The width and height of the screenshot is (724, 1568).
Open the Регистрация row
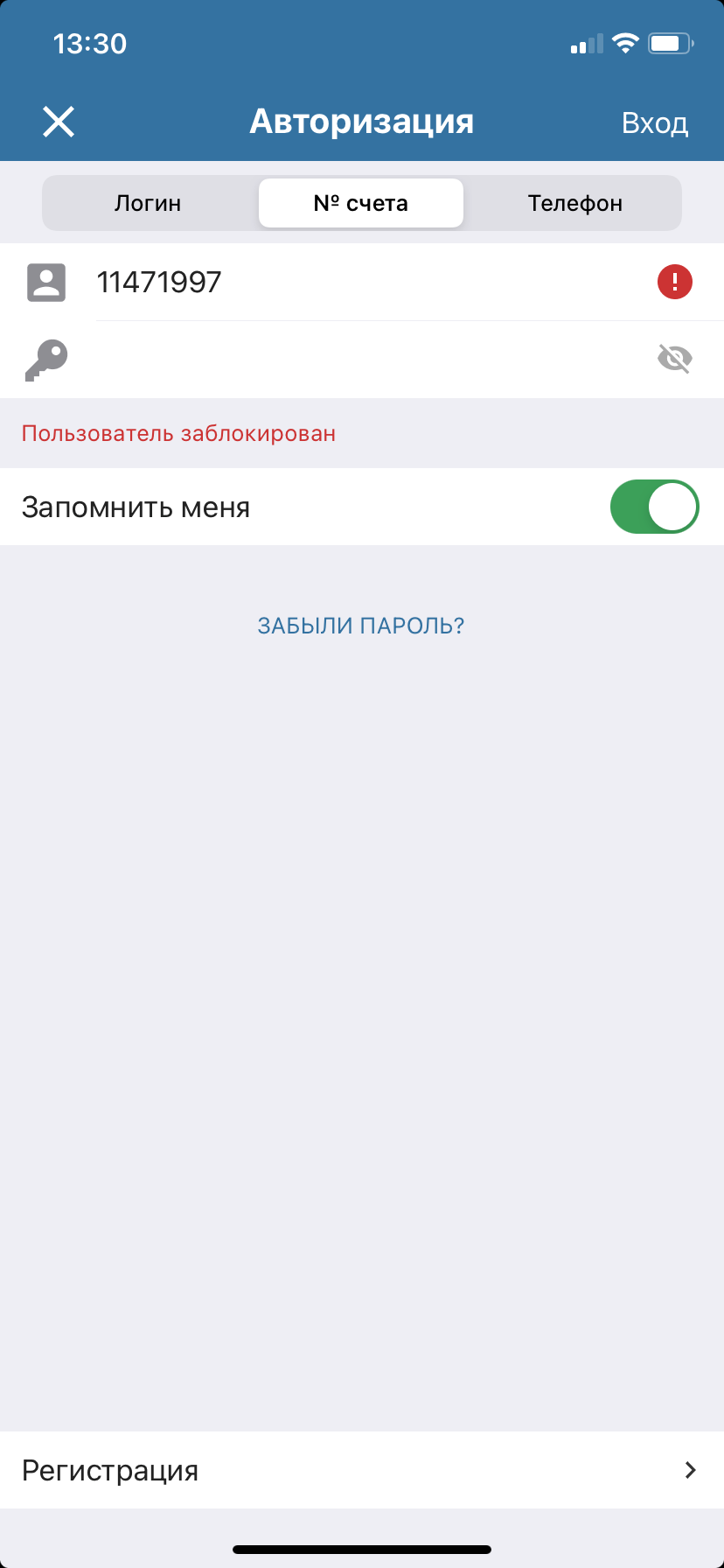(x=362, y=1470)
